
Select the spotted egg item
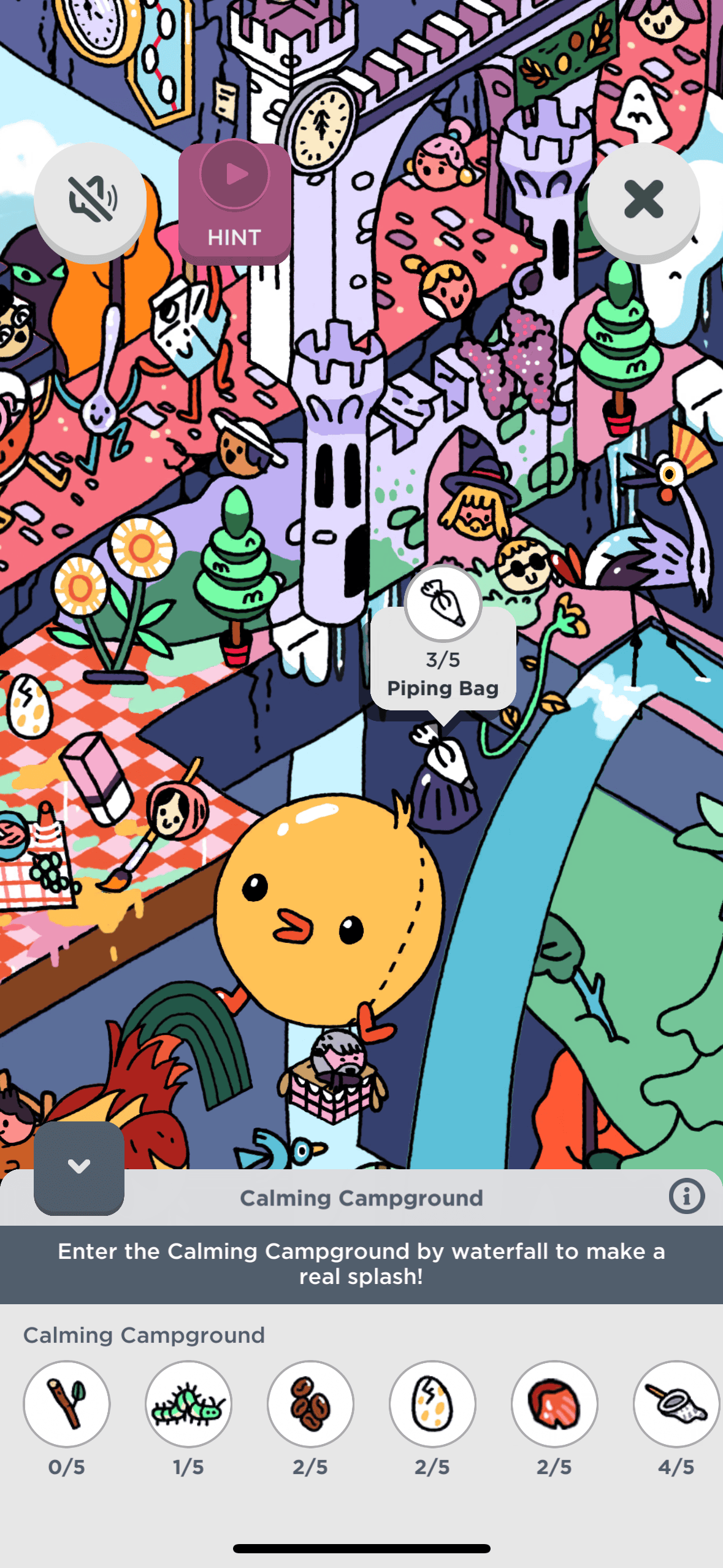432,1404
